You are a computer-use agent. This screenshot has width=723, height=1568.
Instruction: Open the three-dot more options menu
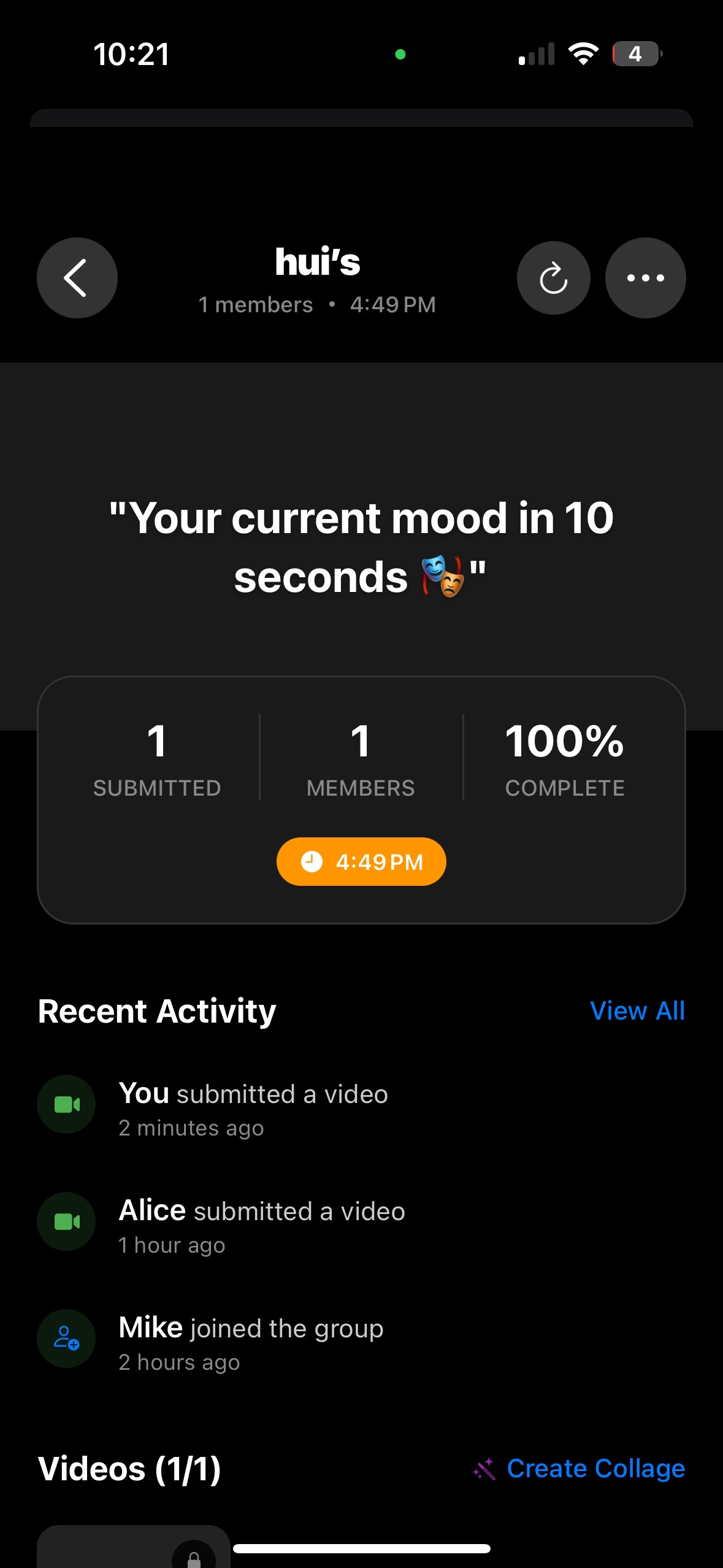(x=645, y=278)
